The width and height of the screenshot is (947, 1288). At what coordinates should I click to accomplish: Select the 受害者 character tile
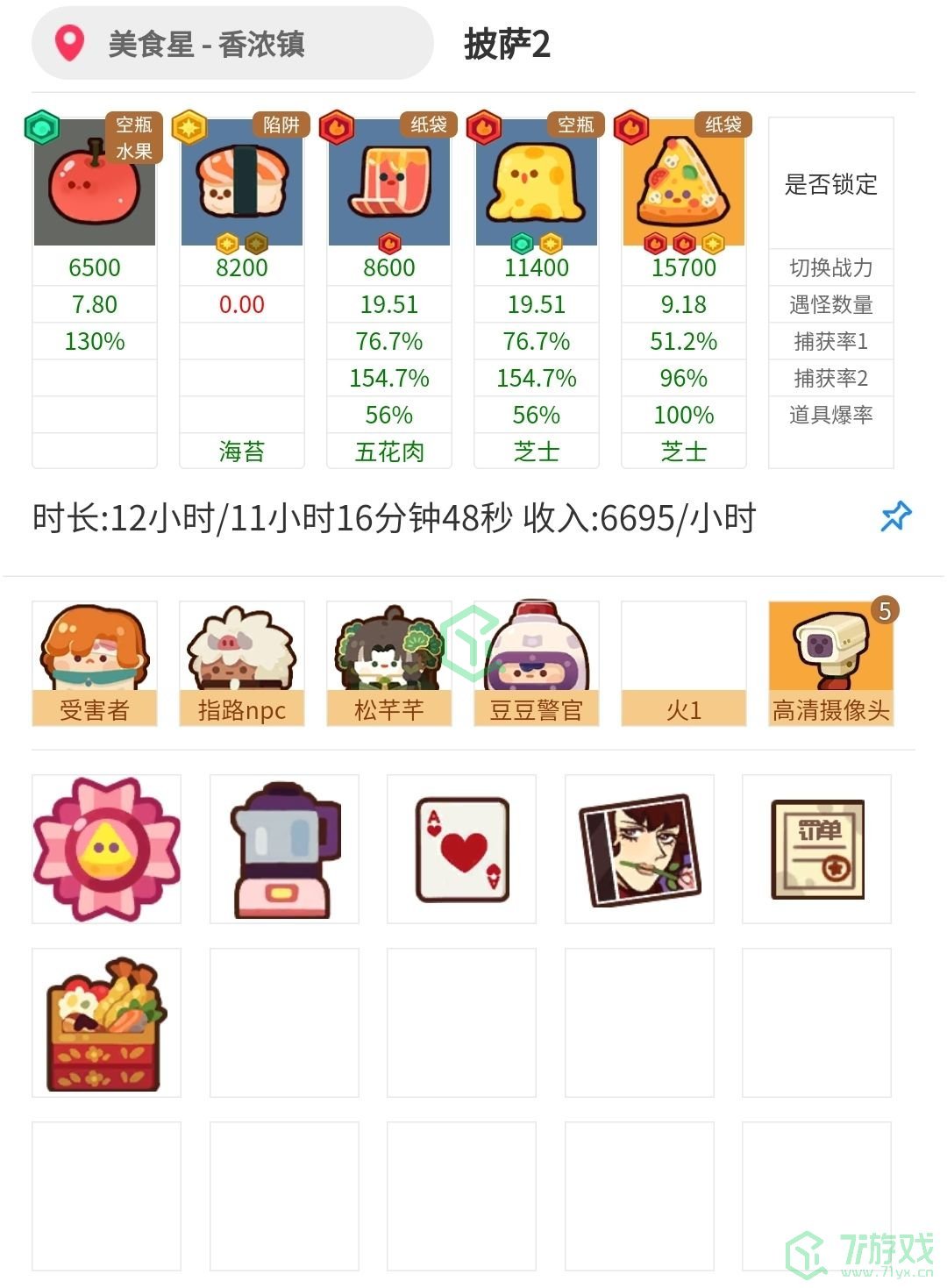point(95,664)
